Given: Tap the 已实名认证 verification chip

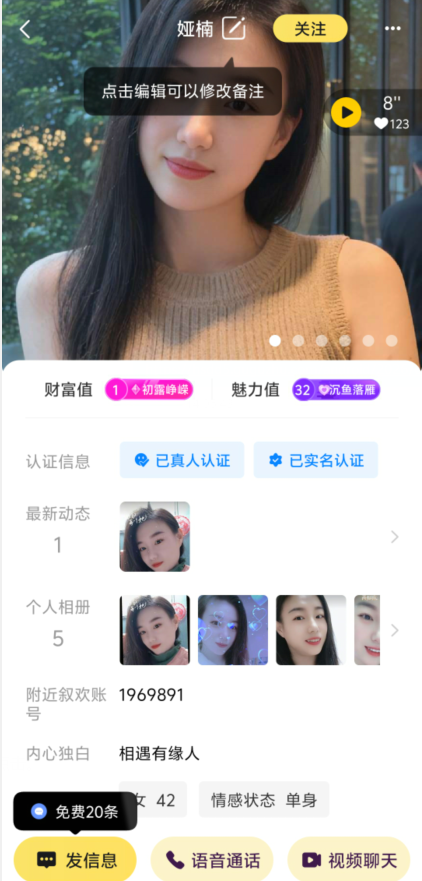Looking at the screenshot, I should [316, 460].
